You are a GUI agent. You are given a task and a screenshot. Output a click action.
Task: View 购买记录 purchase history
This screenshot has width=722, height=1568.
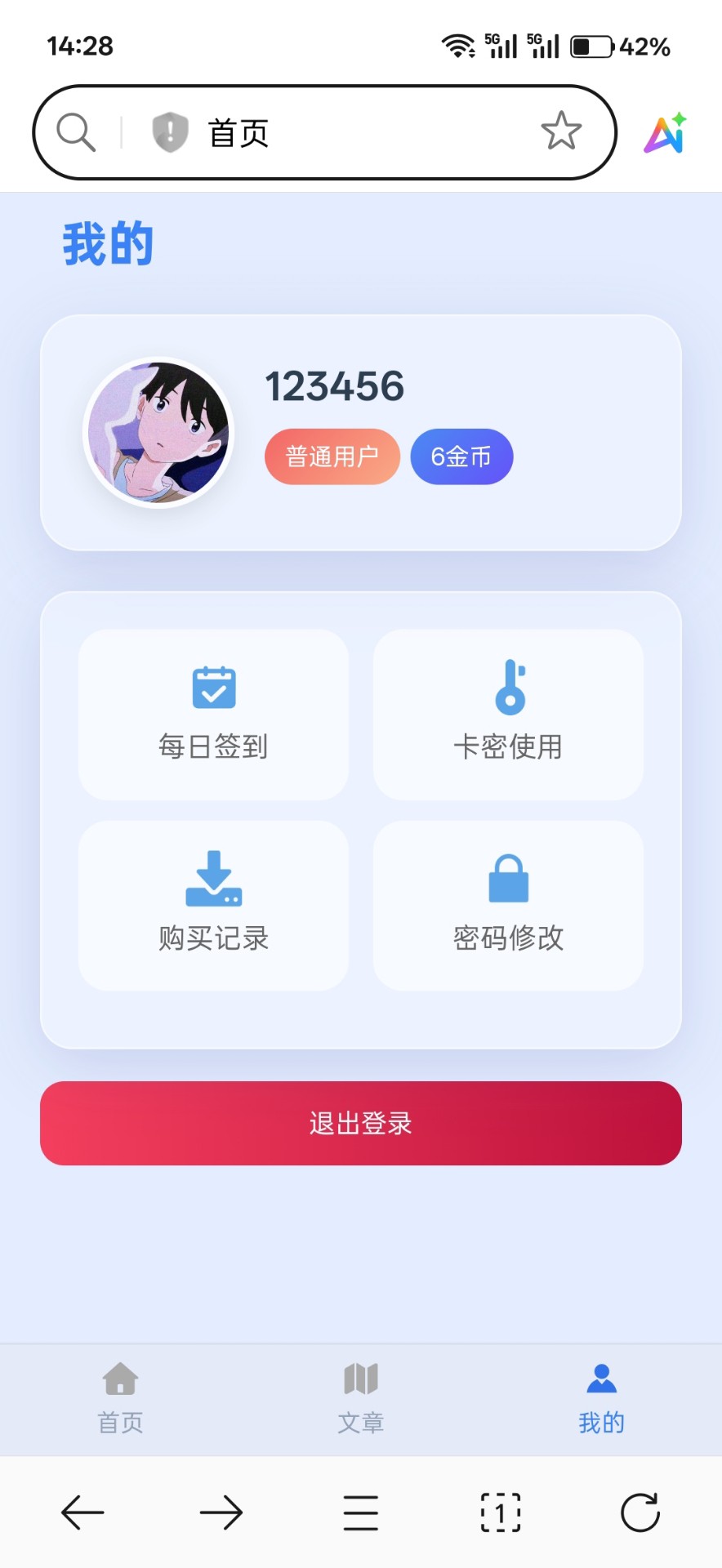click(213, 905)
